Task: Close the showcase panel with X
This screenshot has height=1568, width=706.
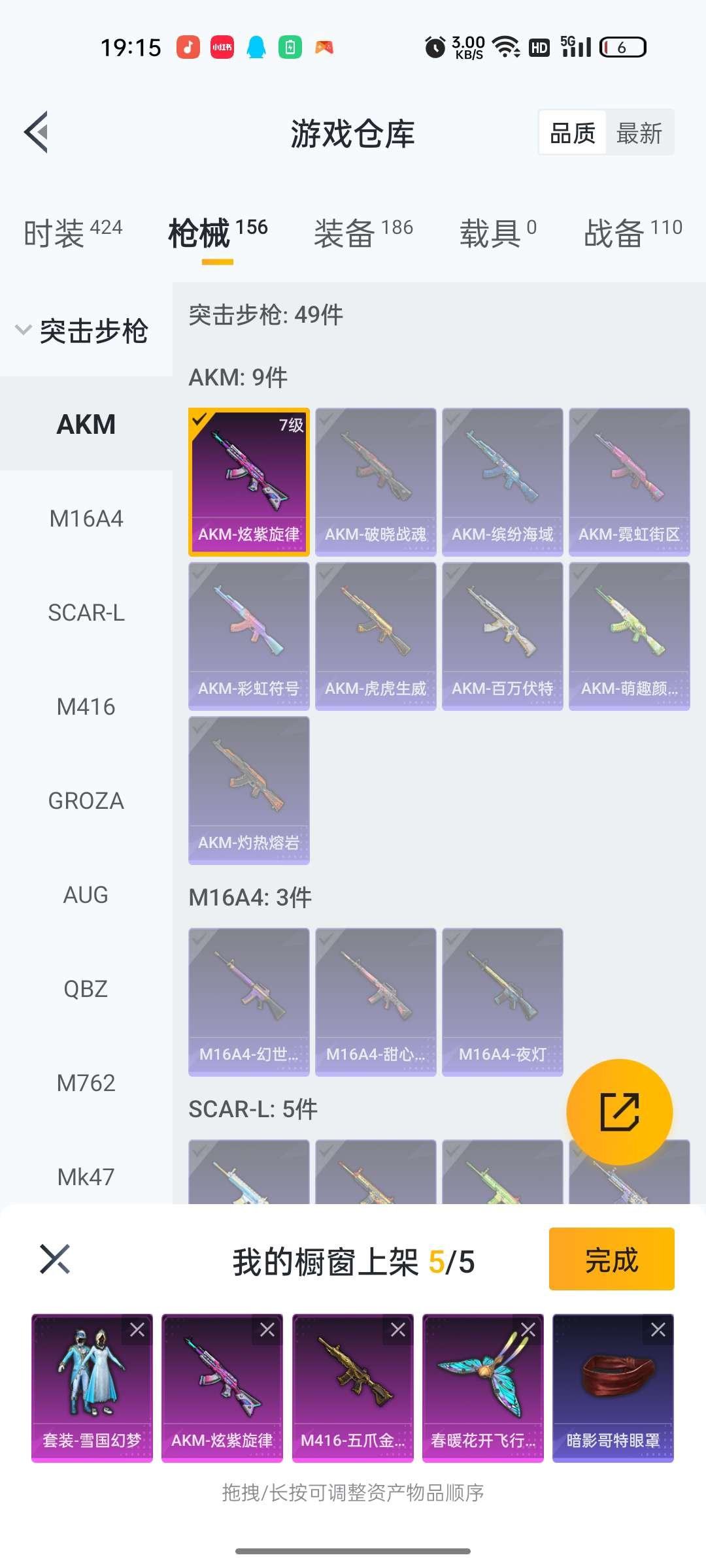Action: pos(55,1259)
